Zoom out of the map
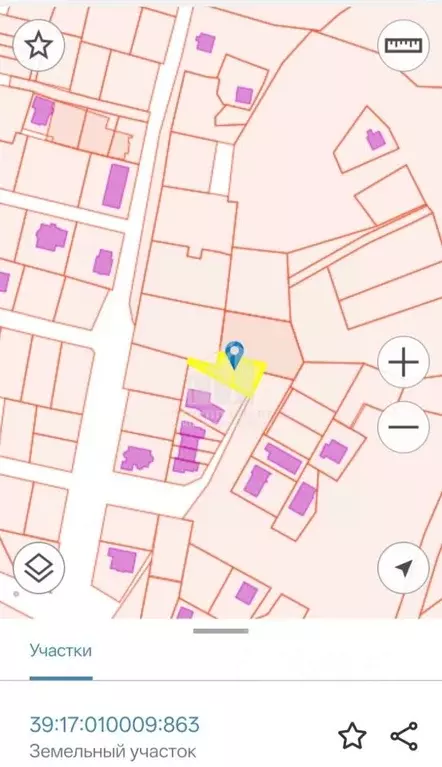442x767 pixels. tap(403, 427)
